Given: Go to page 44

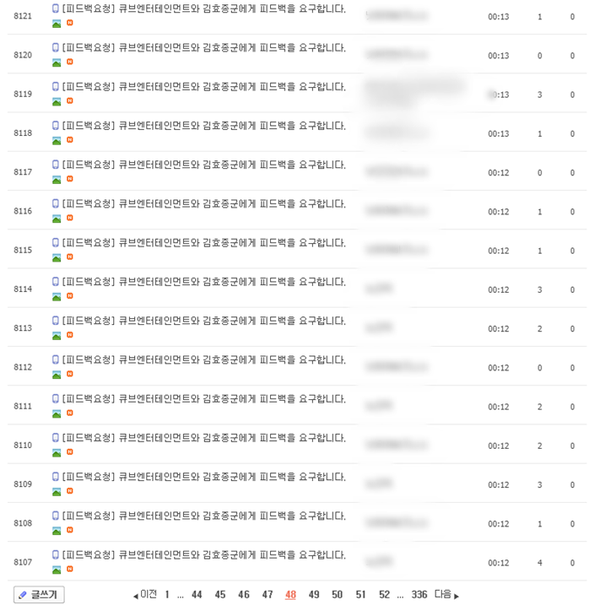Looking at the screenshot, I should 197,595.
